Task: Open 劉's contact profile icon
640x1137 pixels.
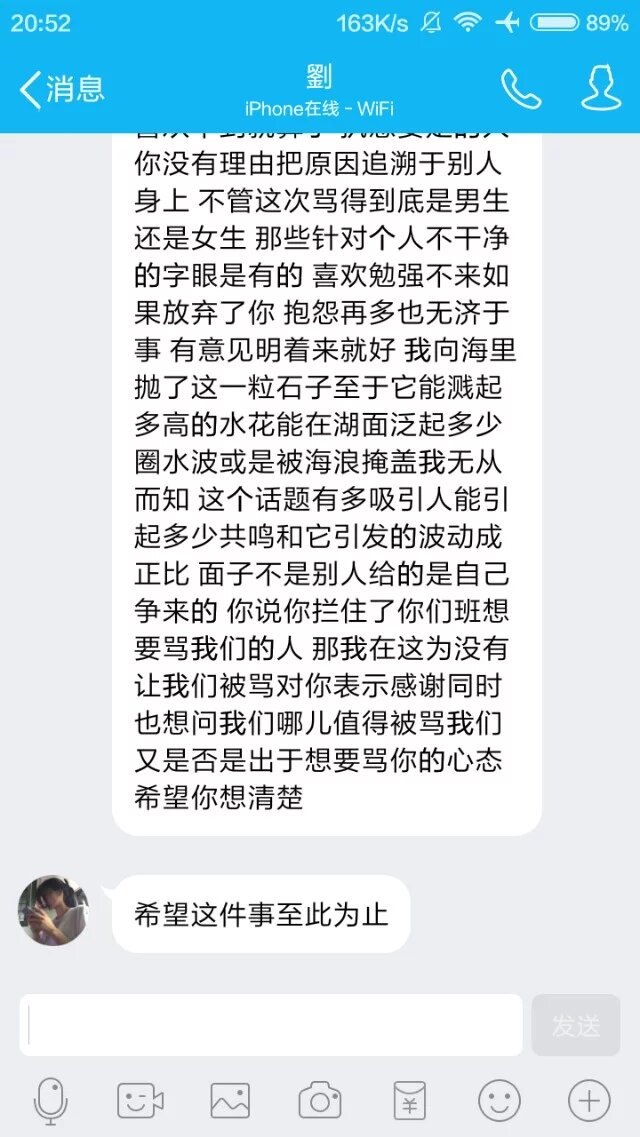Action: click(600, 90)
